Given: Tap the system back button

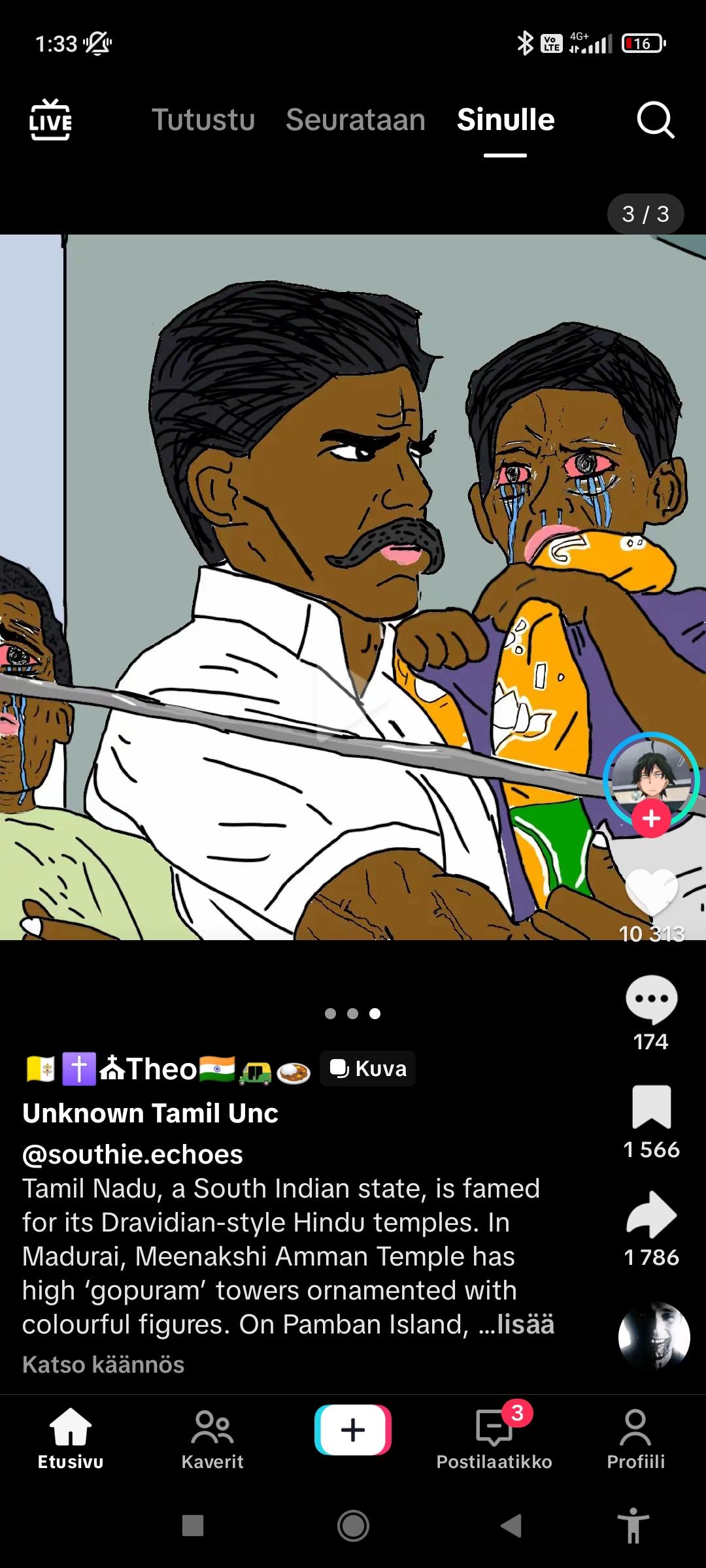Looking at the screenshot, I should point(511,1526).
